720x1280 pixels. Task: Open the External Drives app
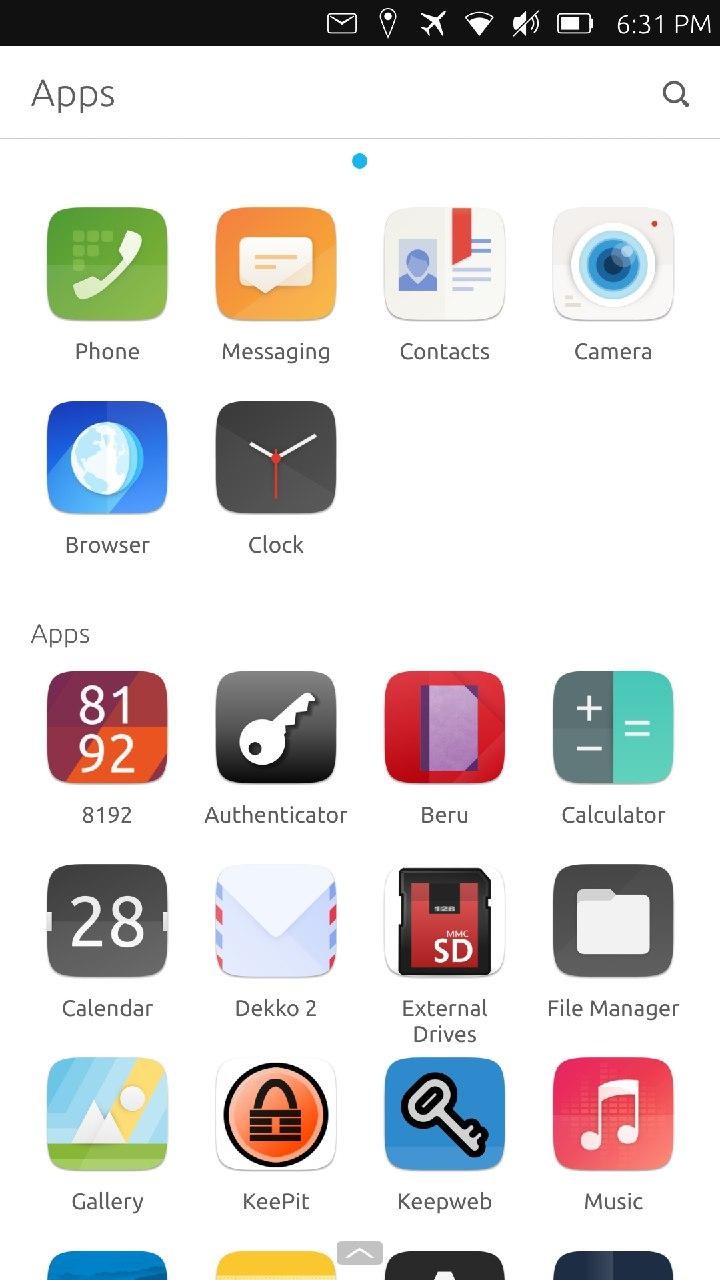click(x=444, y=920)
